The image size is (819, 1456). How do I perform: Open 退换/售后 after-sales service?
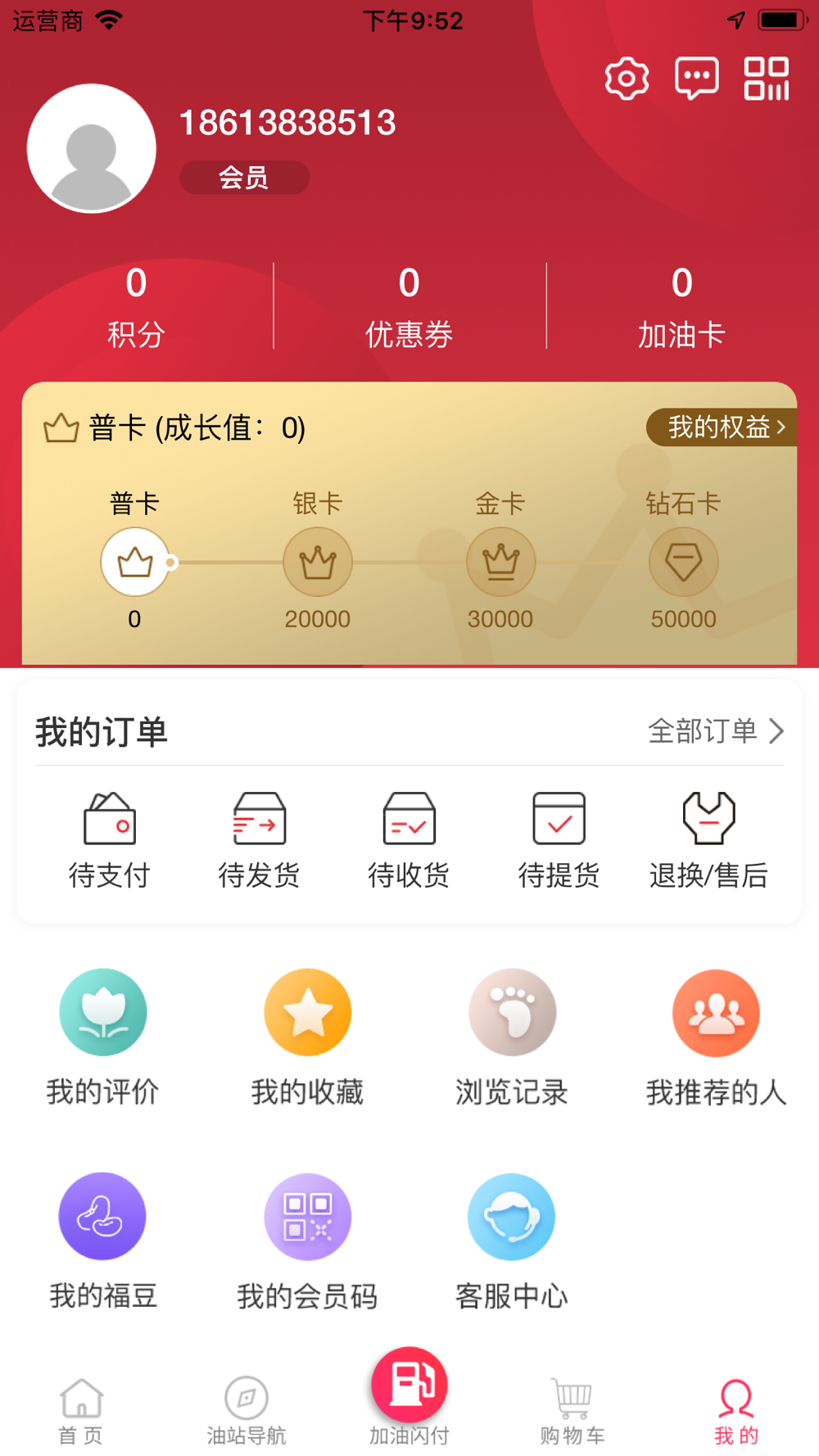(x=708, y=839)
